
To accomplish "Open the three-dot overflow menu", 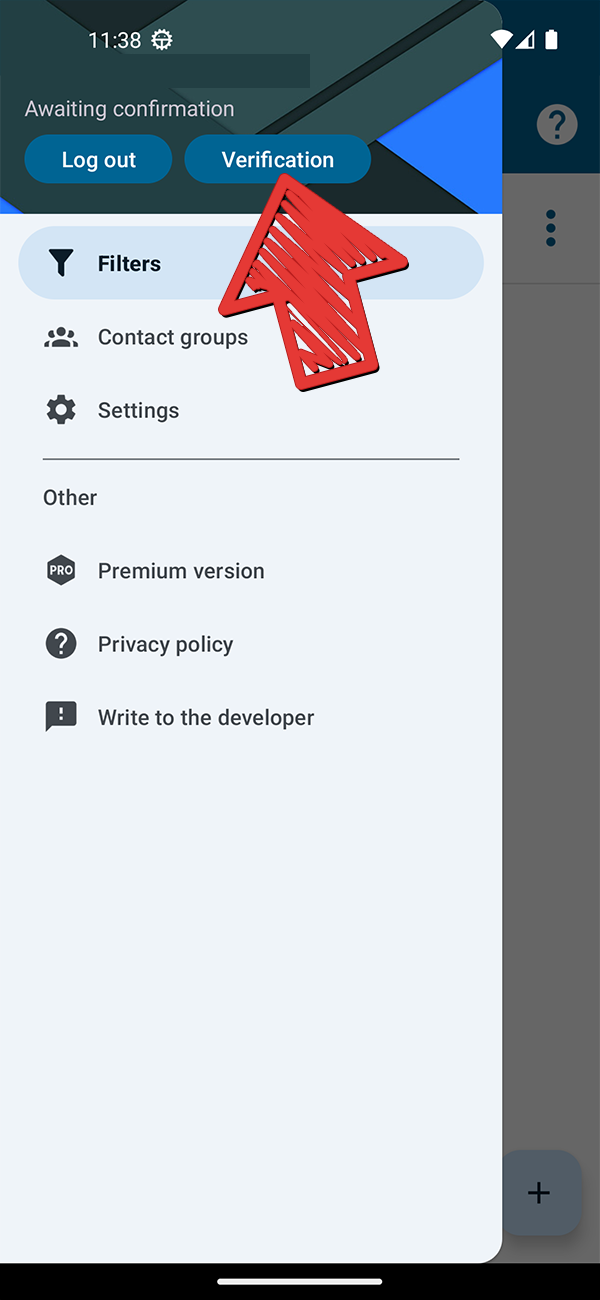I will [x=551, y=229].
